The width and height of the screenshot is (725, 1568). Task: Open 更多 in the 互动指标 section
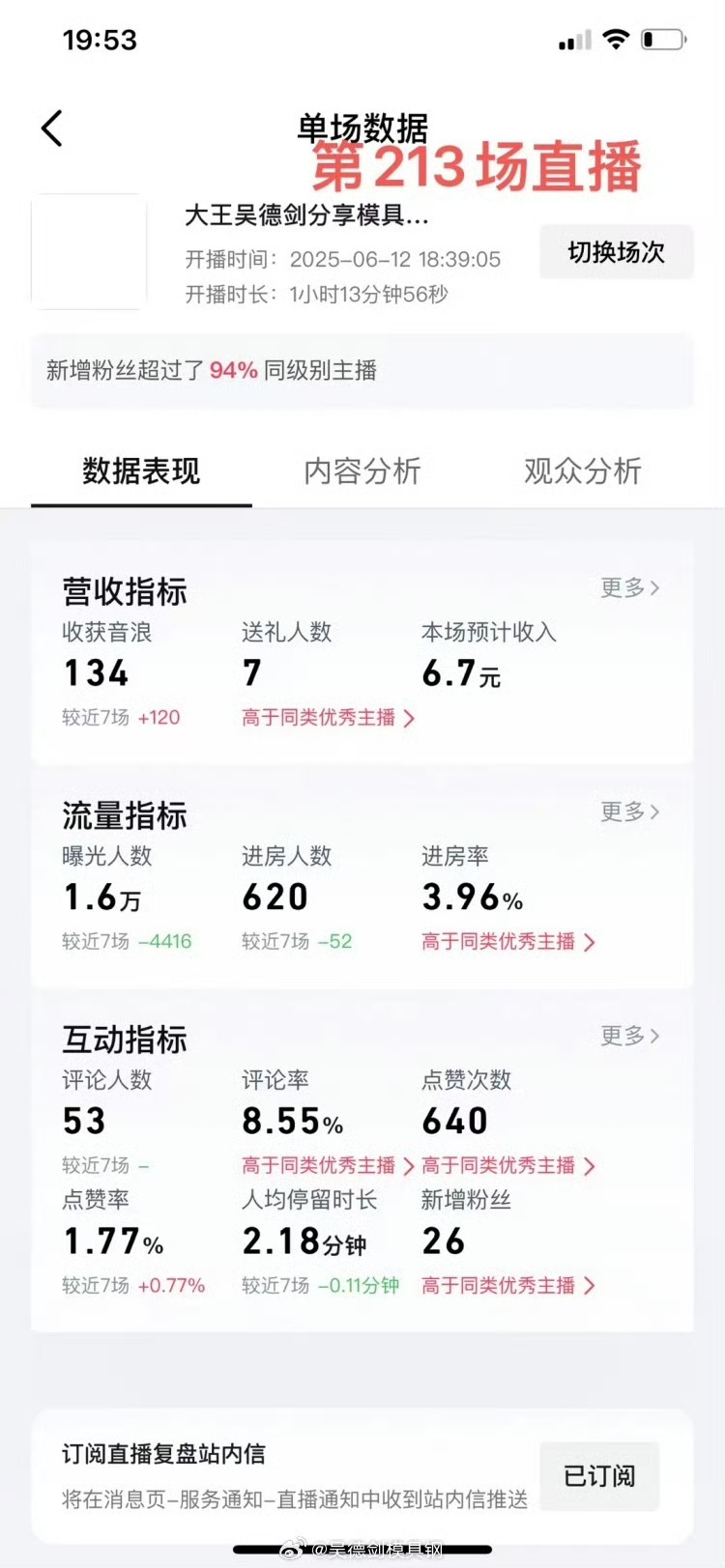629,1036
